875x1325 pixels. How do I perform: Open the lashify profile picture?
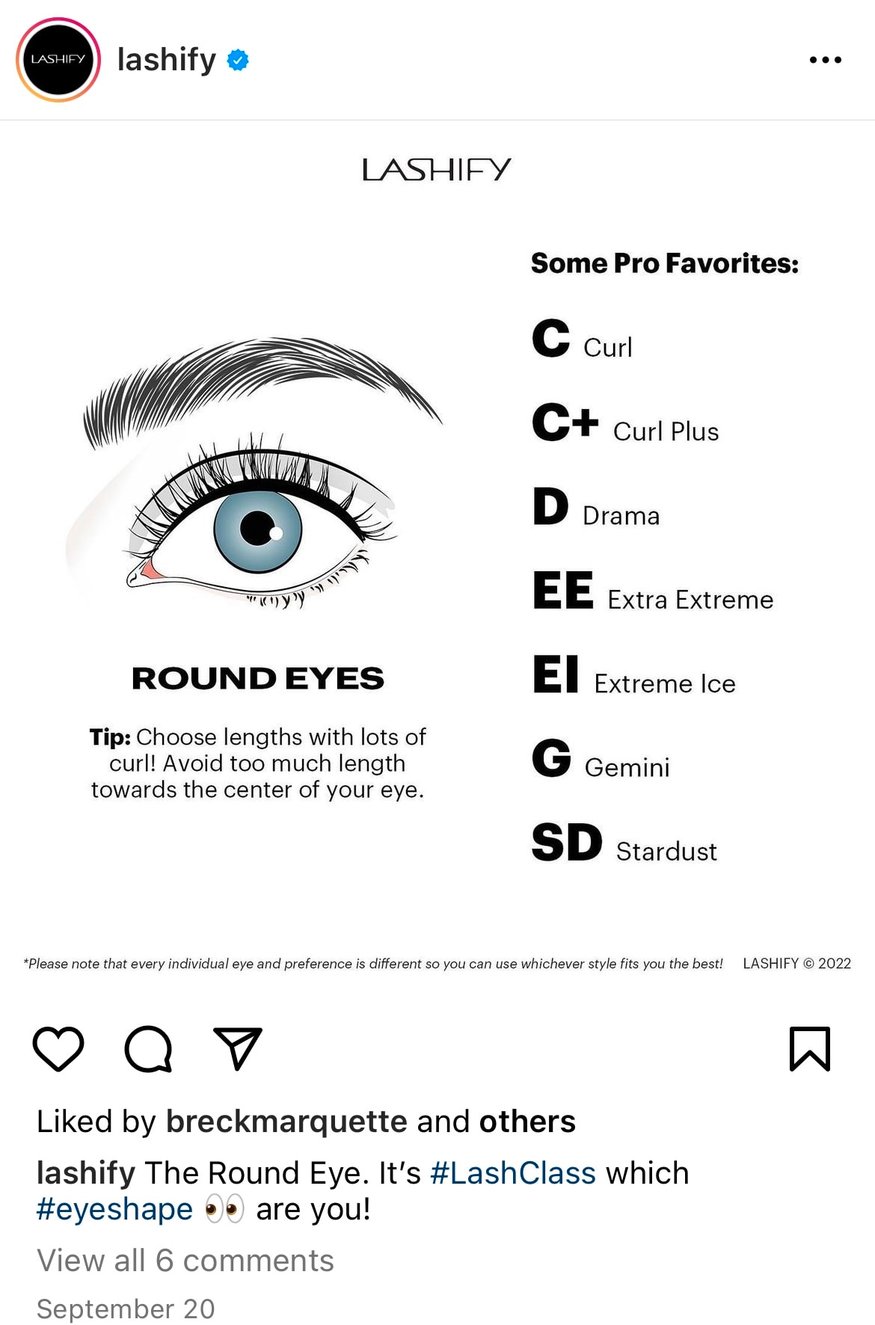click(x=58, y=60)
